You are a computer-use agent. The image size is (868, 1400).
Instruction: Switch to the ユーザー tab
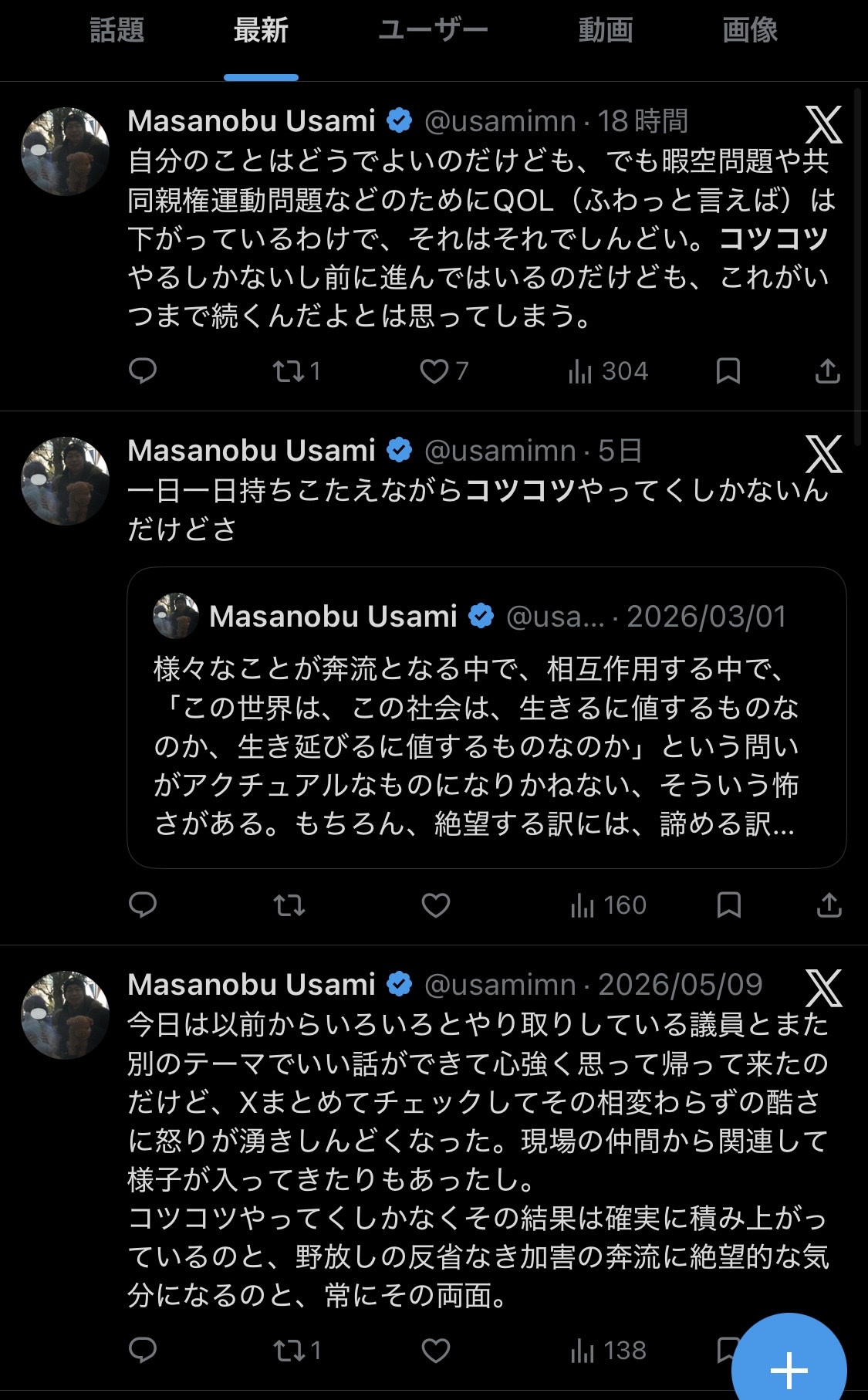433,31
